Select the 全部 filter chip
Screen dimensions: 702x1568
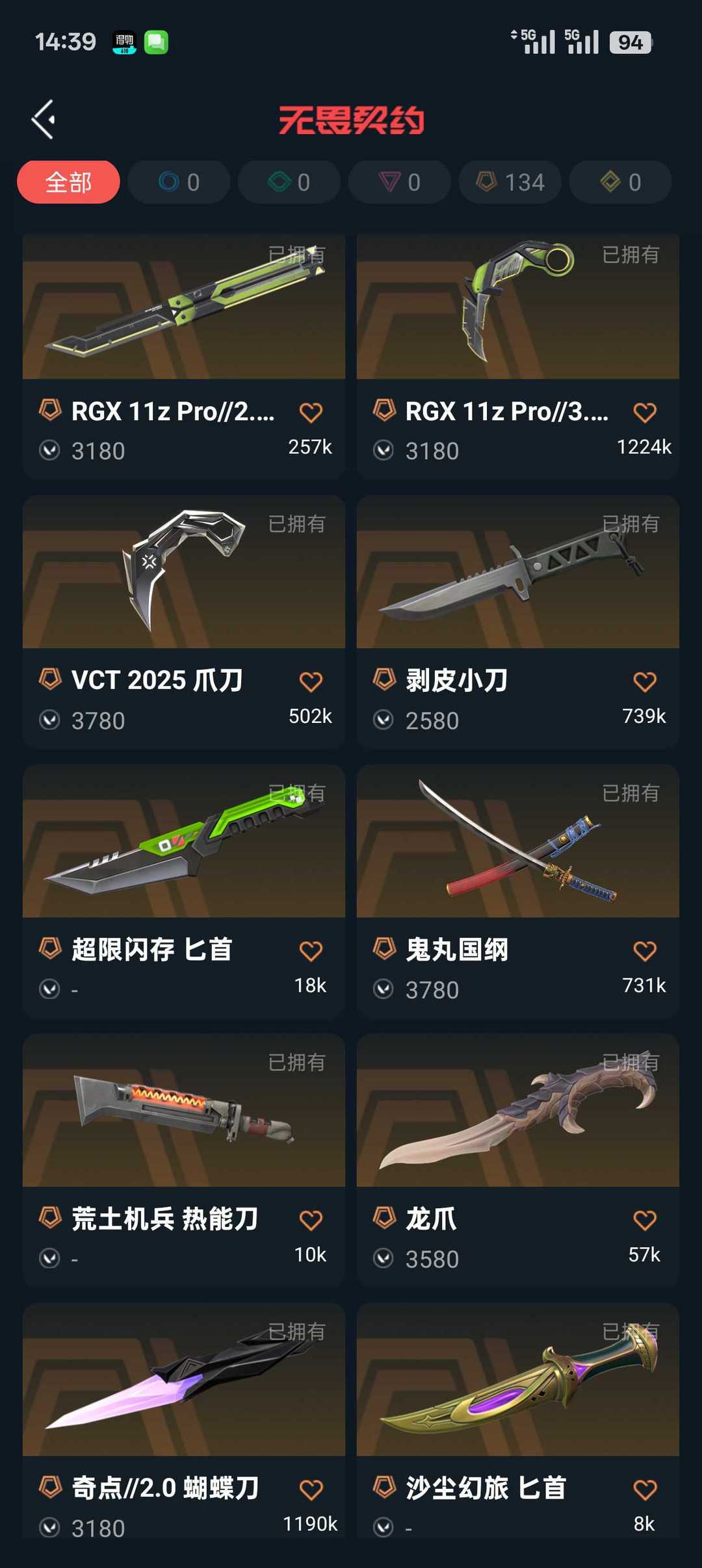tap(68, 182)
